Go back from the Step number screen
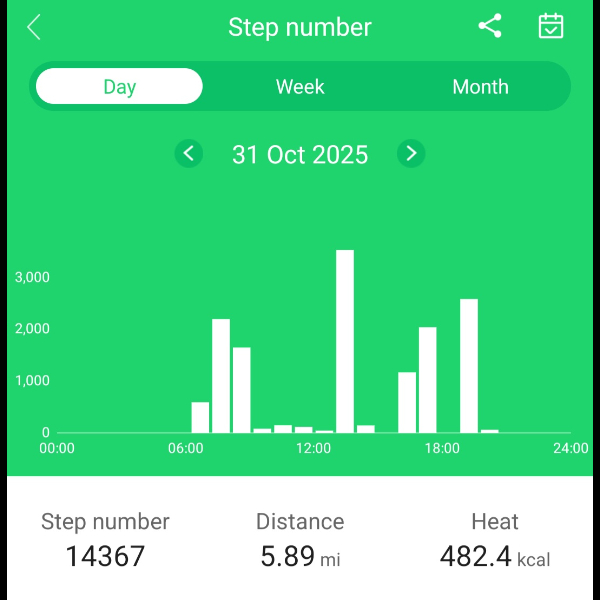Screen dimensions: 600x600 [x=34, y=27]
